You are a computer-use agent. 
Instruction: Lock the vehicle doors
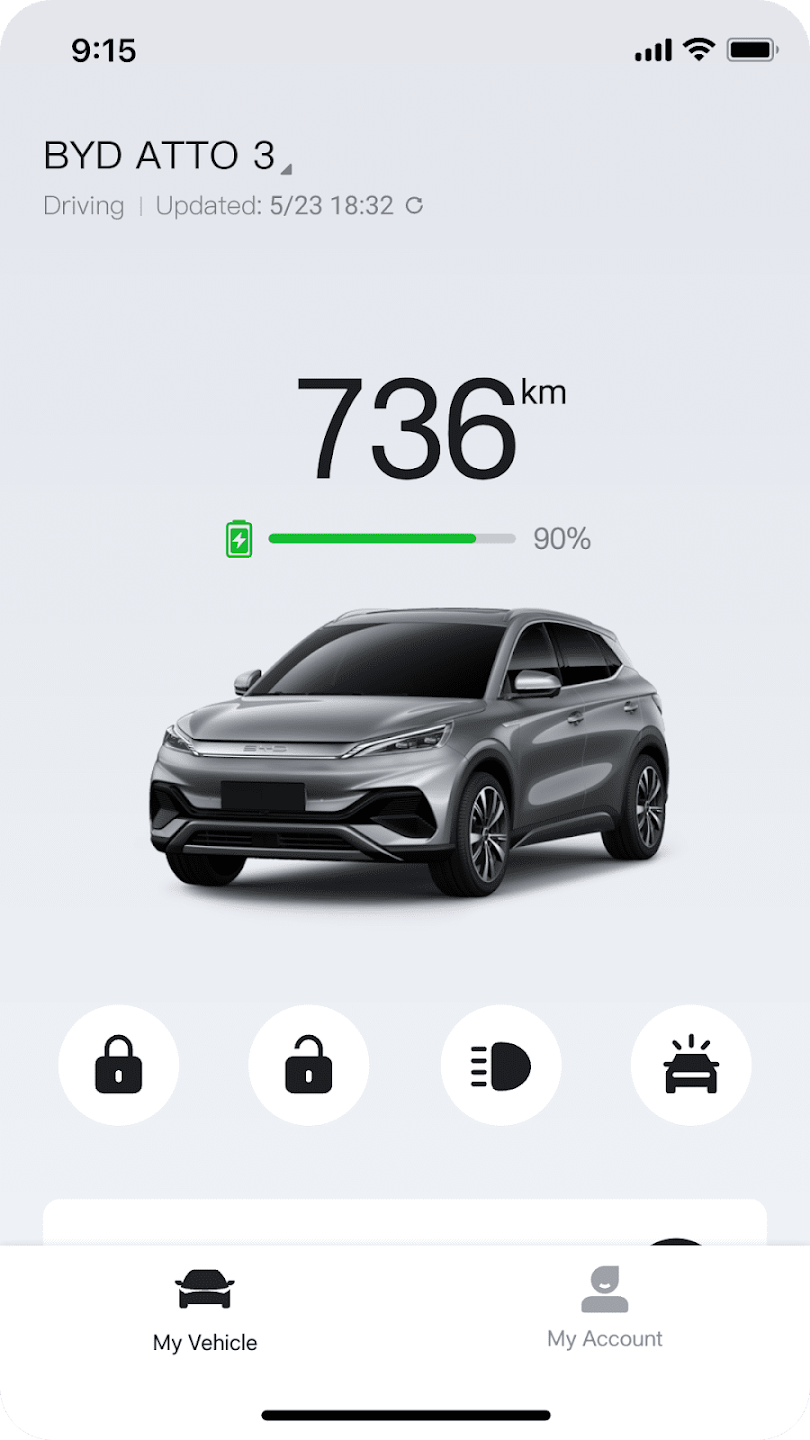(x=119, y=1065)
